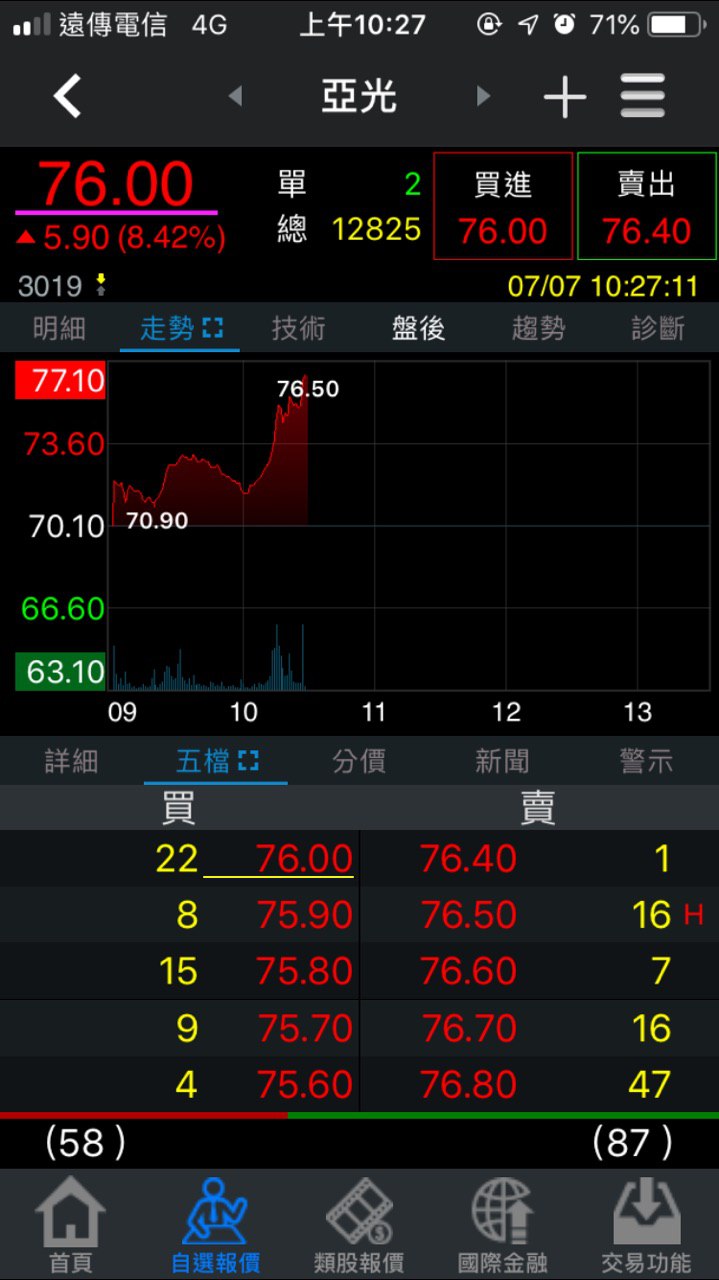Open 交易功能 in the bottom bar
The image size is (719, 1280).
click(x=646, y=1226)
